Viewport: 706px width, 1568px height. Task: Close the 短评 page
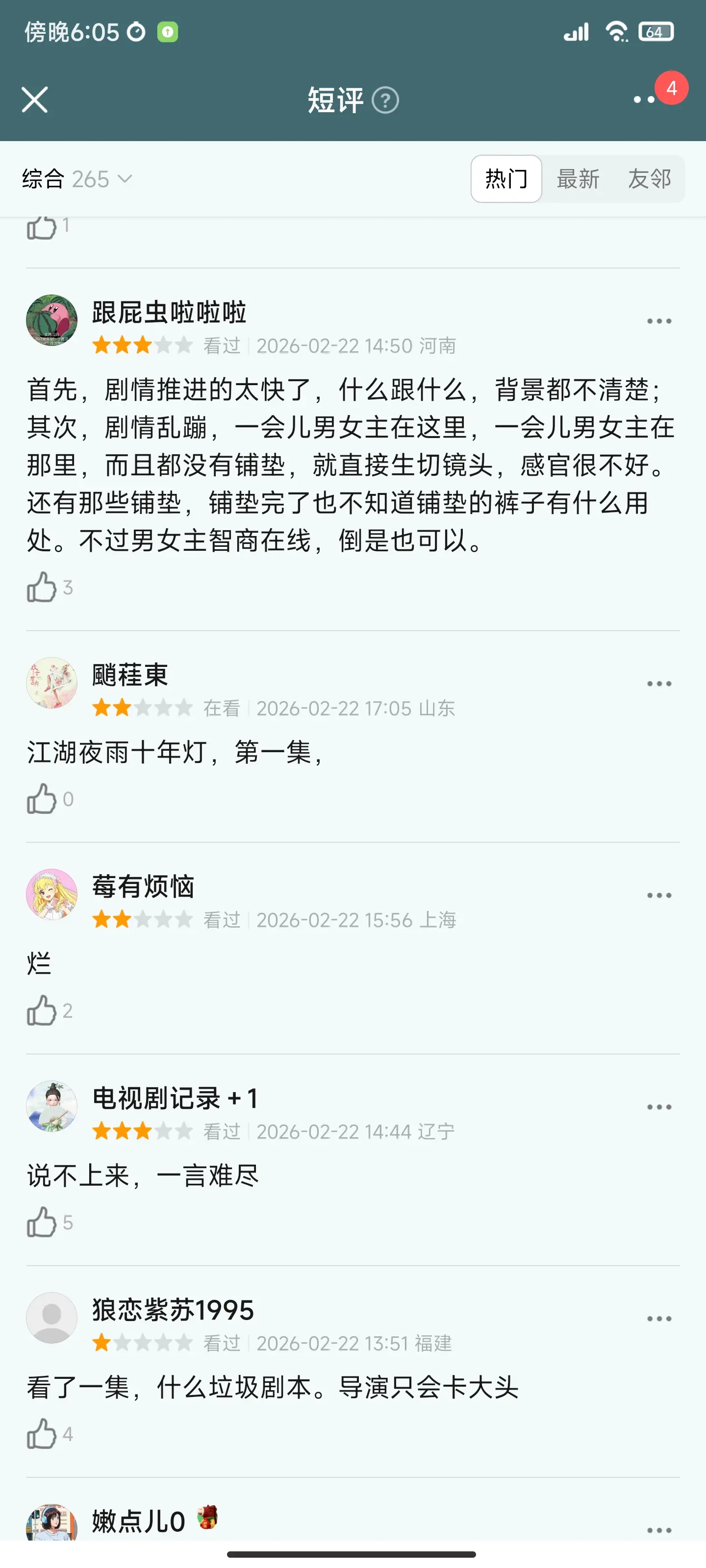pyautogui.click(x=35, y=100)
